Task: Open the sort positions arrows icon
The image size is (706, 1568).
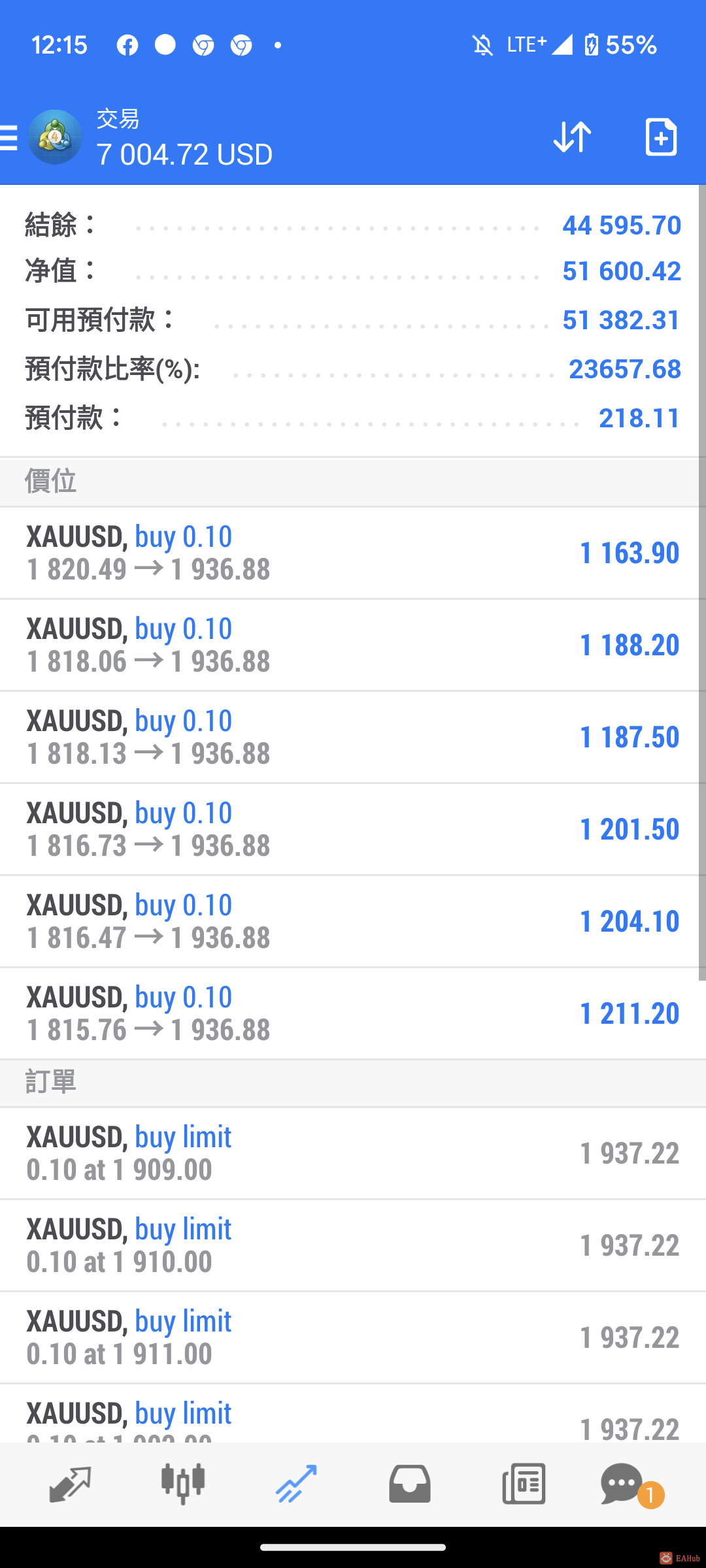Action: [x=572, y=137]
